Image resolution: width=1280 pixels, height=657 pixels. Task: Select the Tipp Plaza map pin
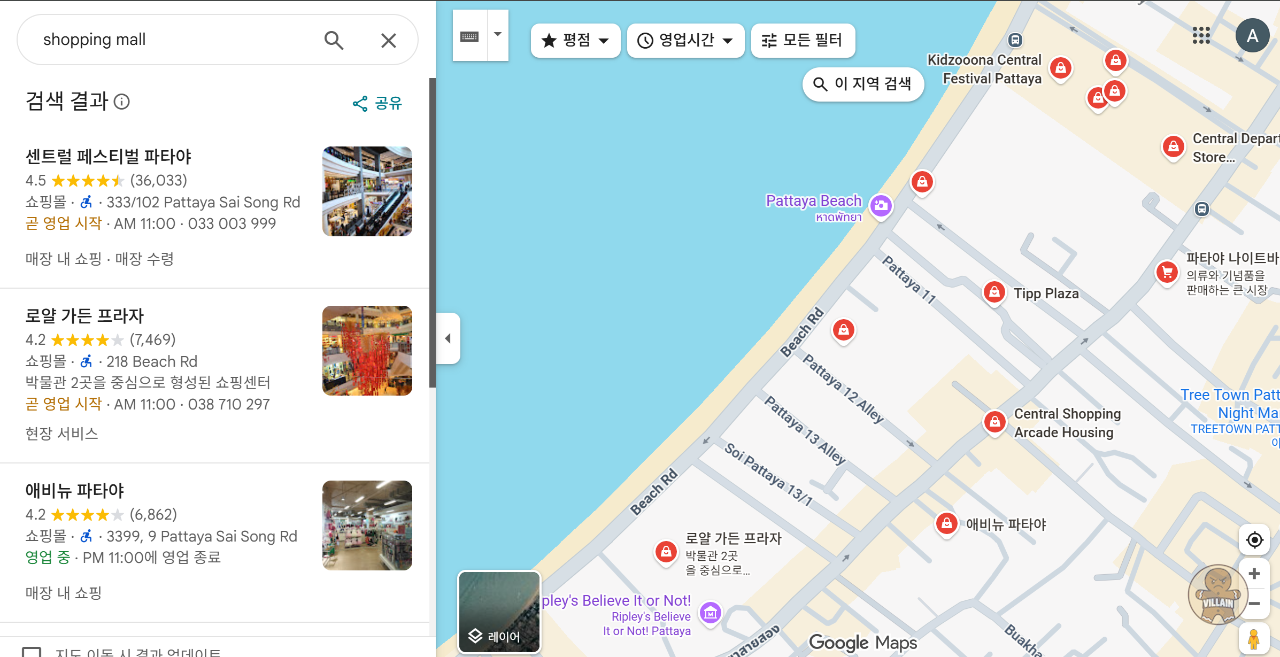point(993,292)
